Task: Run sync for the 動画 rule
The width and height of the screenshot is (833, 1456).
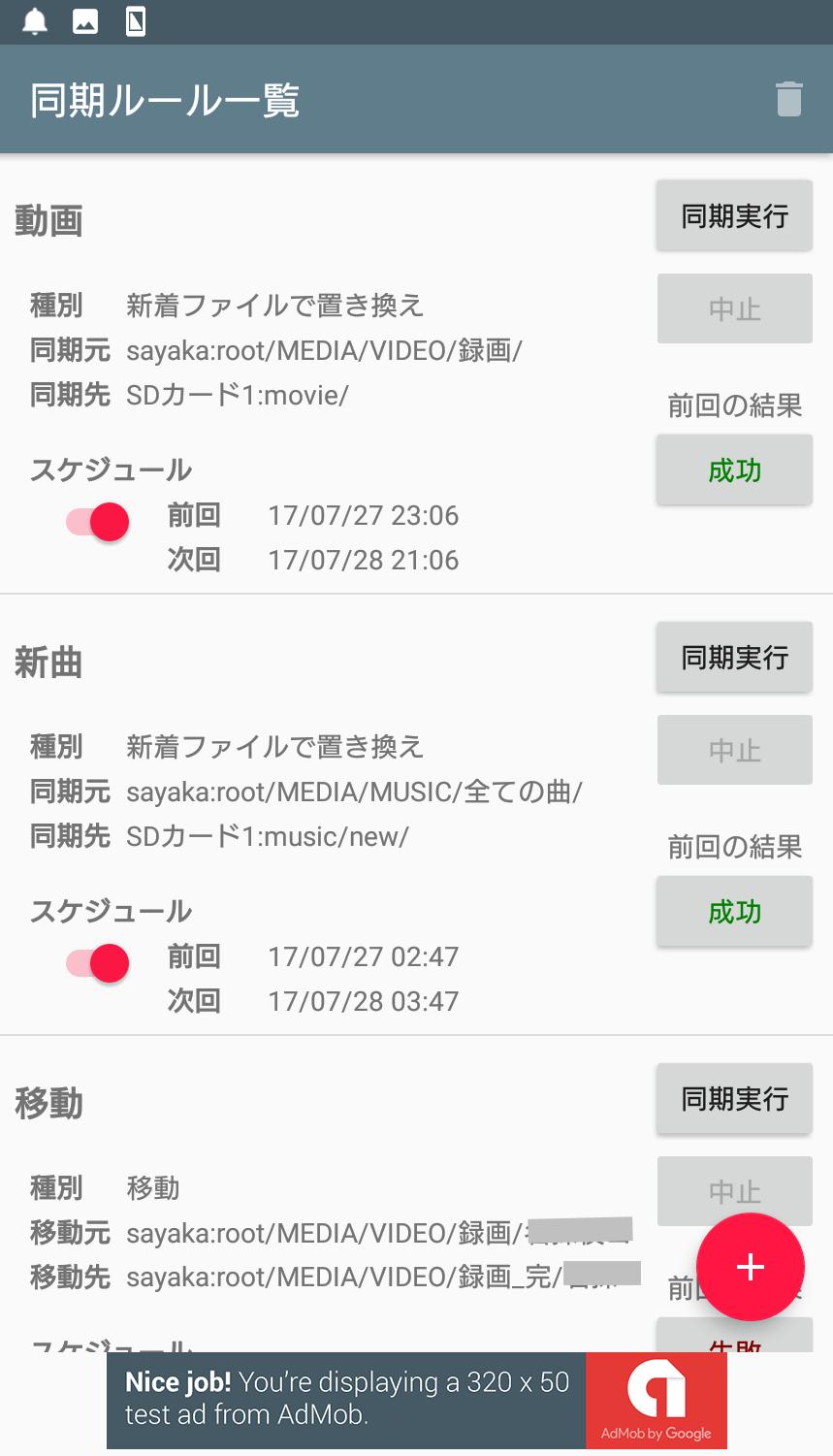Action: (734, 215)
